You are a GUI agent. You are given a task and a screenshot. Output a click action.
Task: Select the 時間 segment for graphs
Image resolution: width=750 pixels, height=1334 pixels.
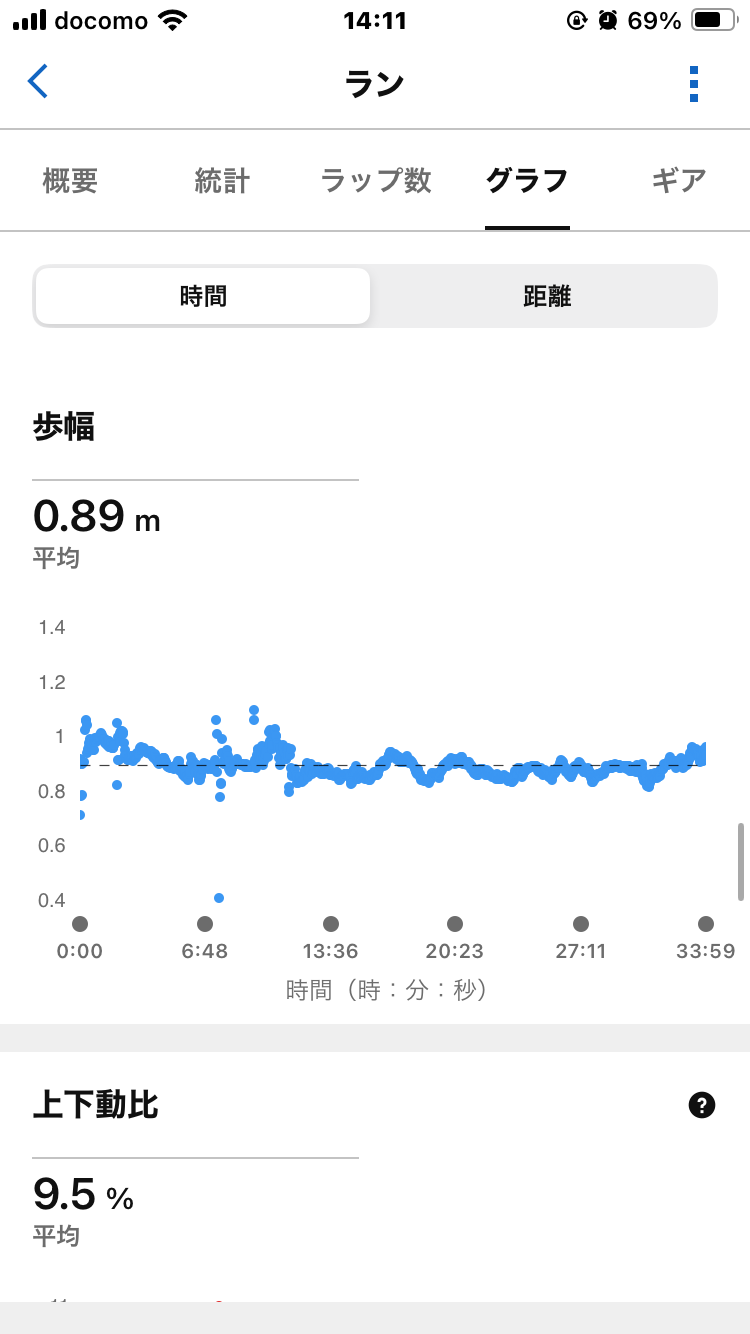point(203,296)
